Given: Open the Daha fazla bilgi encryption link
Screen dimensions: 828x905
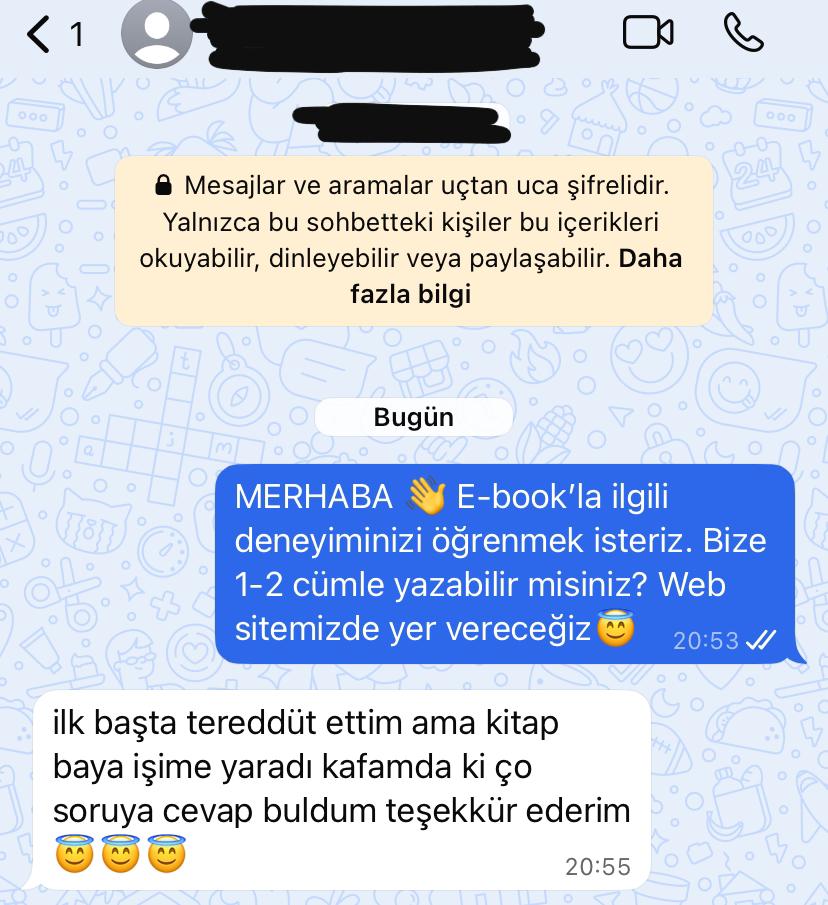Looking at the screenshot, I should coord(410,295).
